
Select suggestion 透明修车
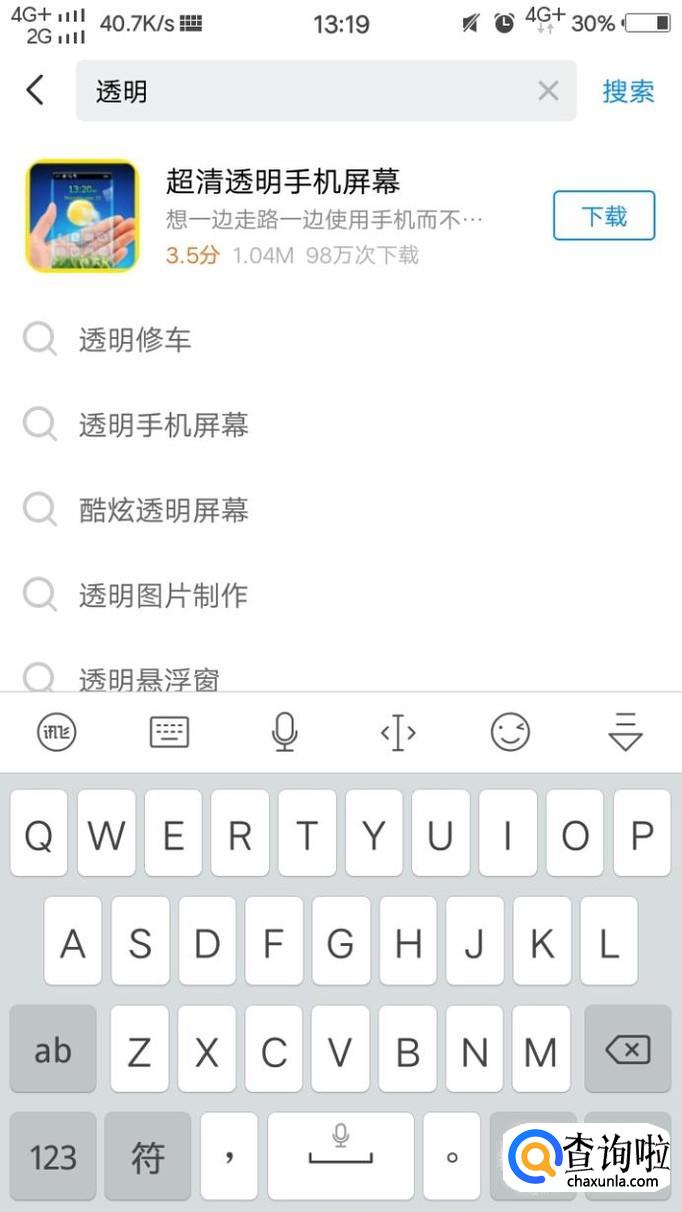tap(135, 340)
